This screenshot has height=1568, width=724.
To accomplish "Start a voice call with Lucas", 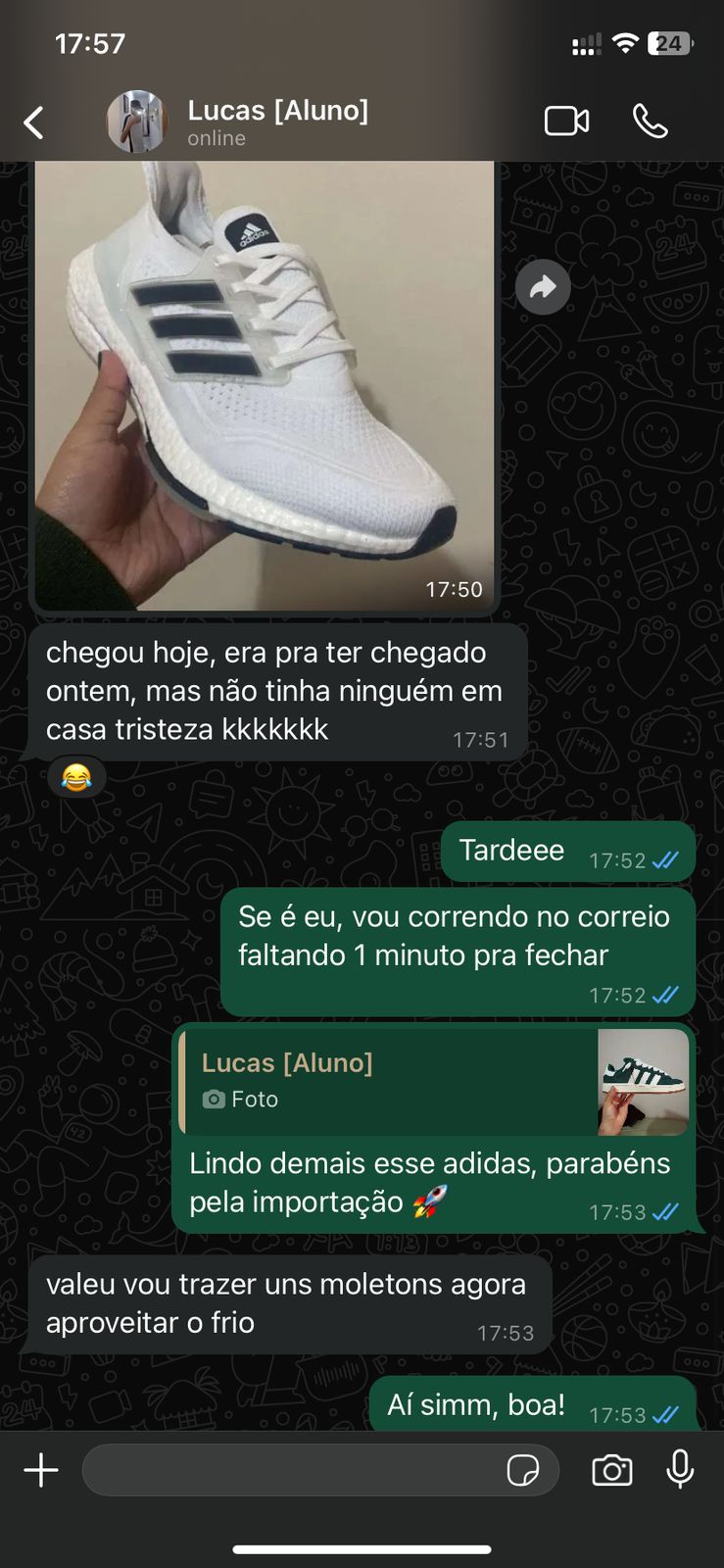I will click(x=650, y=122).
